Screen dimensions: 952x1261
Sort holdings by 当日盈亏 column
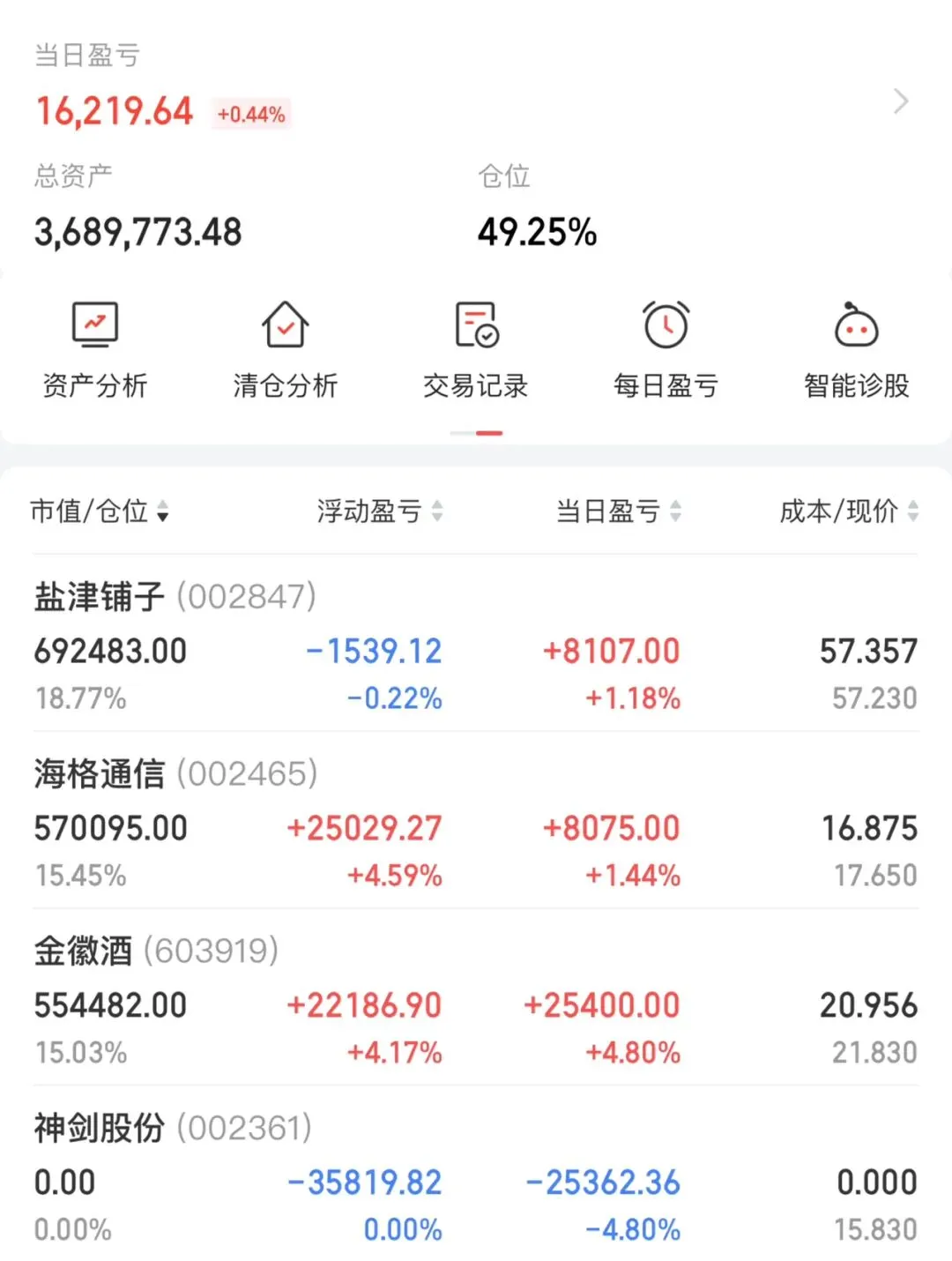click(618, 511)
